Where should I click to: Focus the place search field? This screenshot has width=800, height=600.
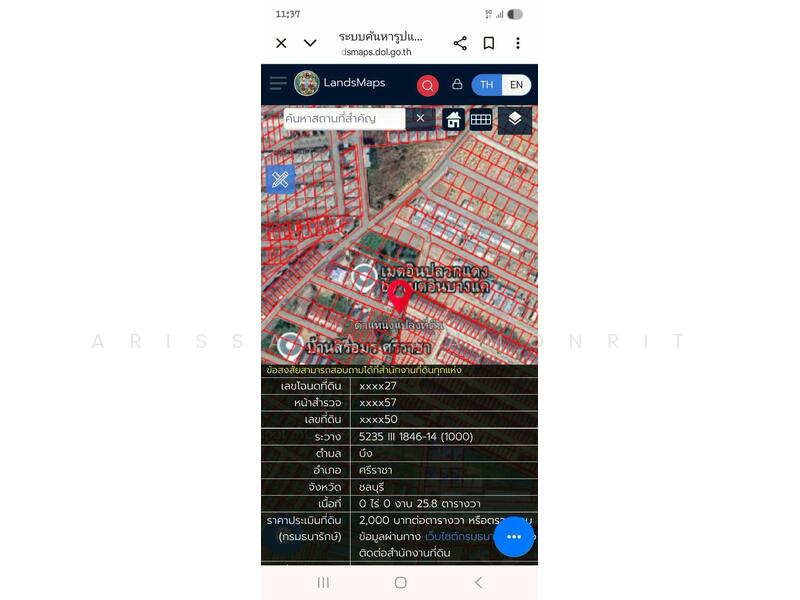tap(343, 118)
